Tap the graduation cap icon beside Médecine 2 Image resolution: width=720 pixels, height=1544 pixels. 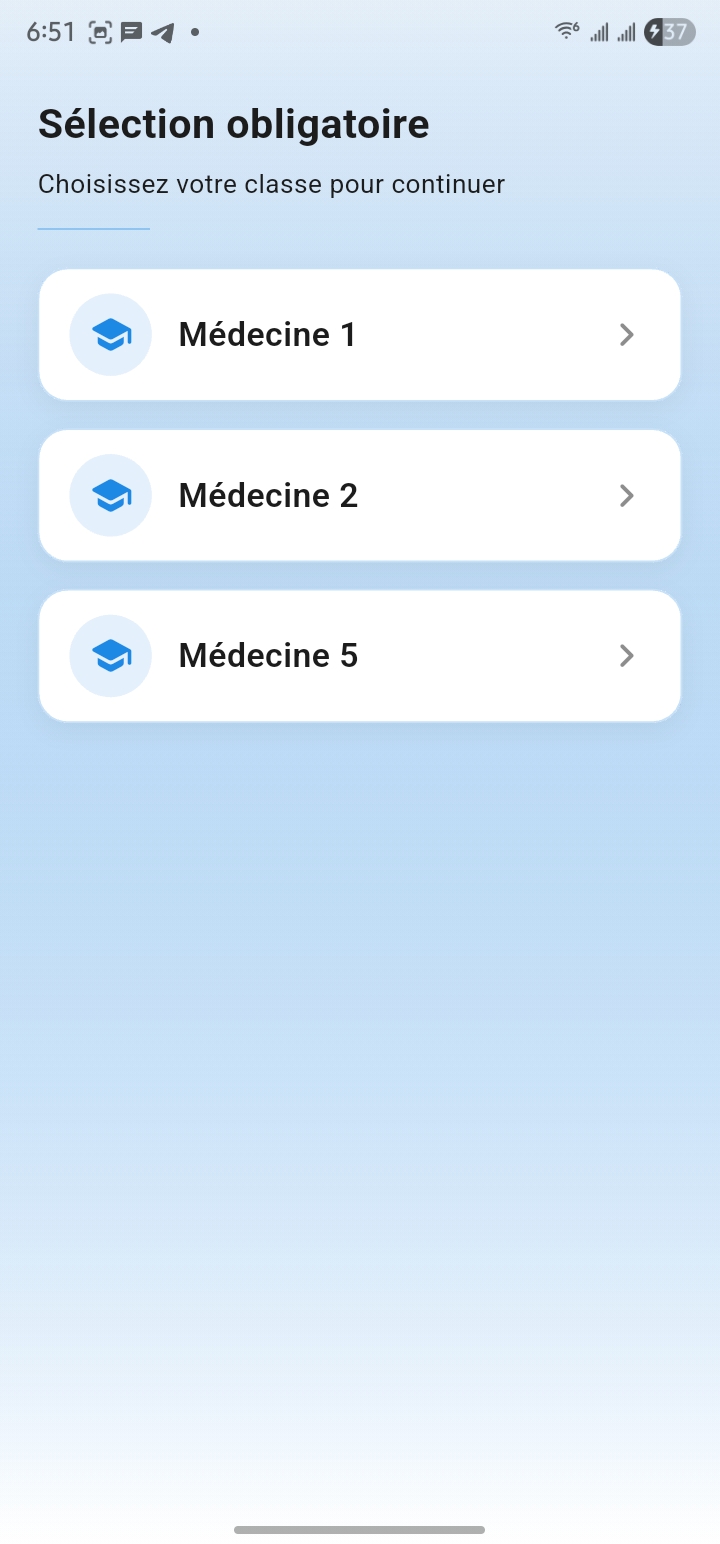110,495
